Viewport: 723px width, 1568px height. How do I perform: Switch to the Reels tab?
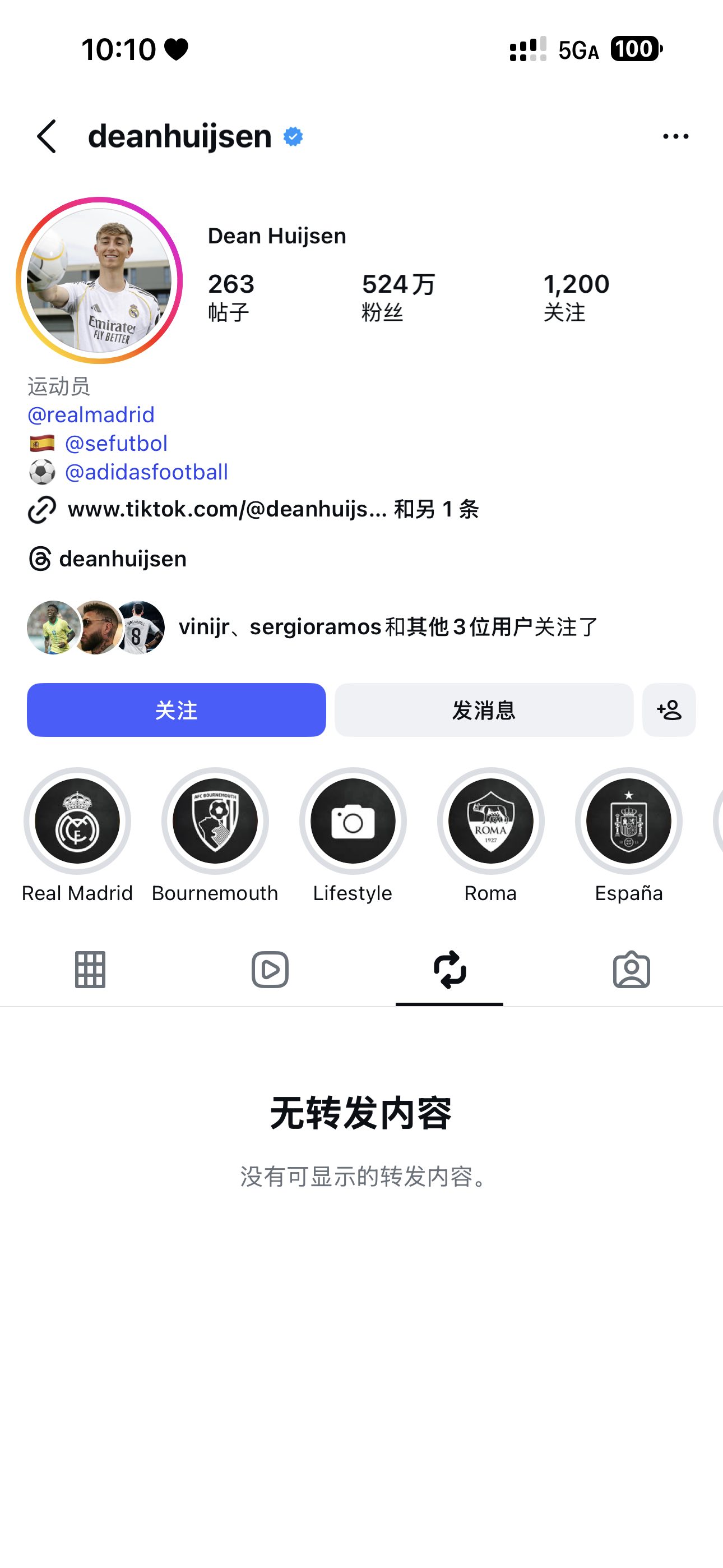click(270, 969)
